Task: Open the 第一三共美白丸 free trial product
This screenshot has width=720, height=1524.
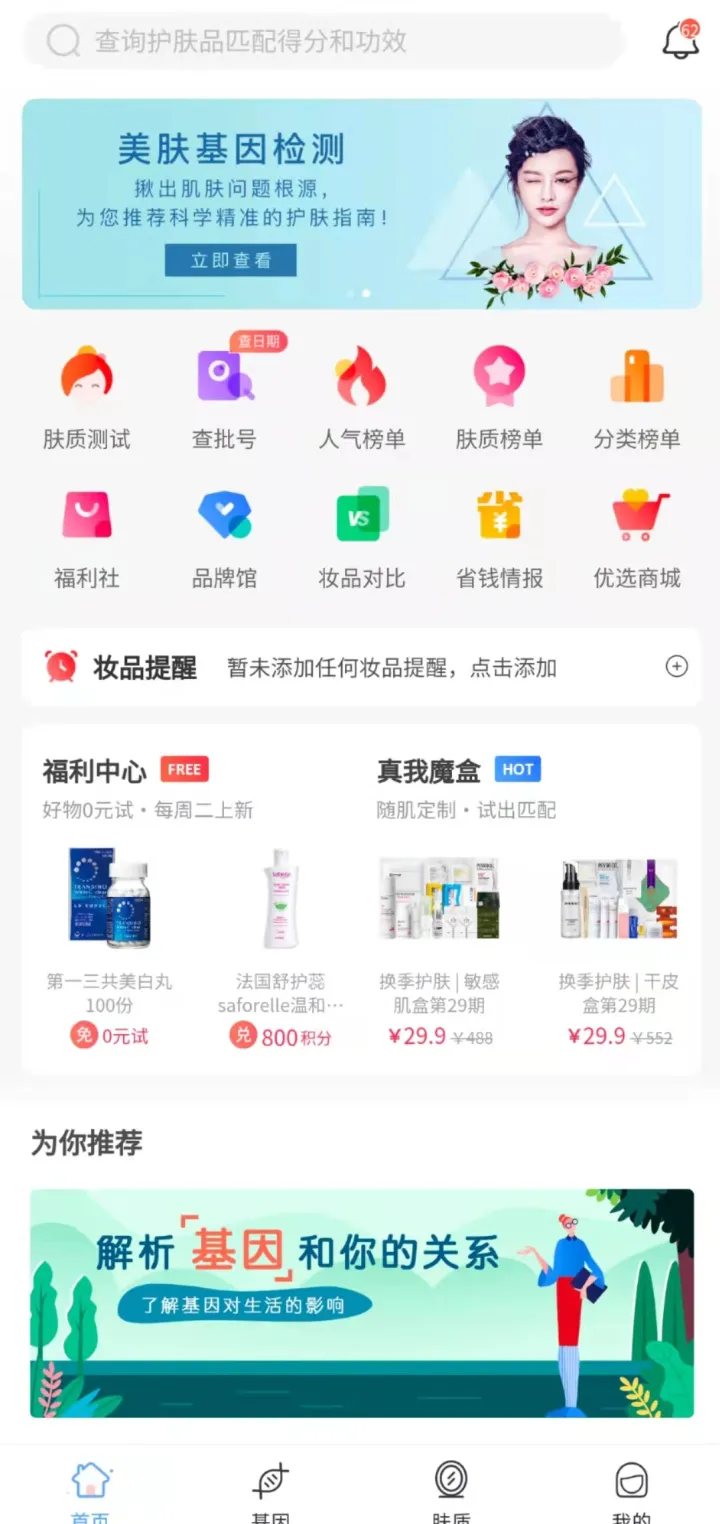Action: (110, 940)
